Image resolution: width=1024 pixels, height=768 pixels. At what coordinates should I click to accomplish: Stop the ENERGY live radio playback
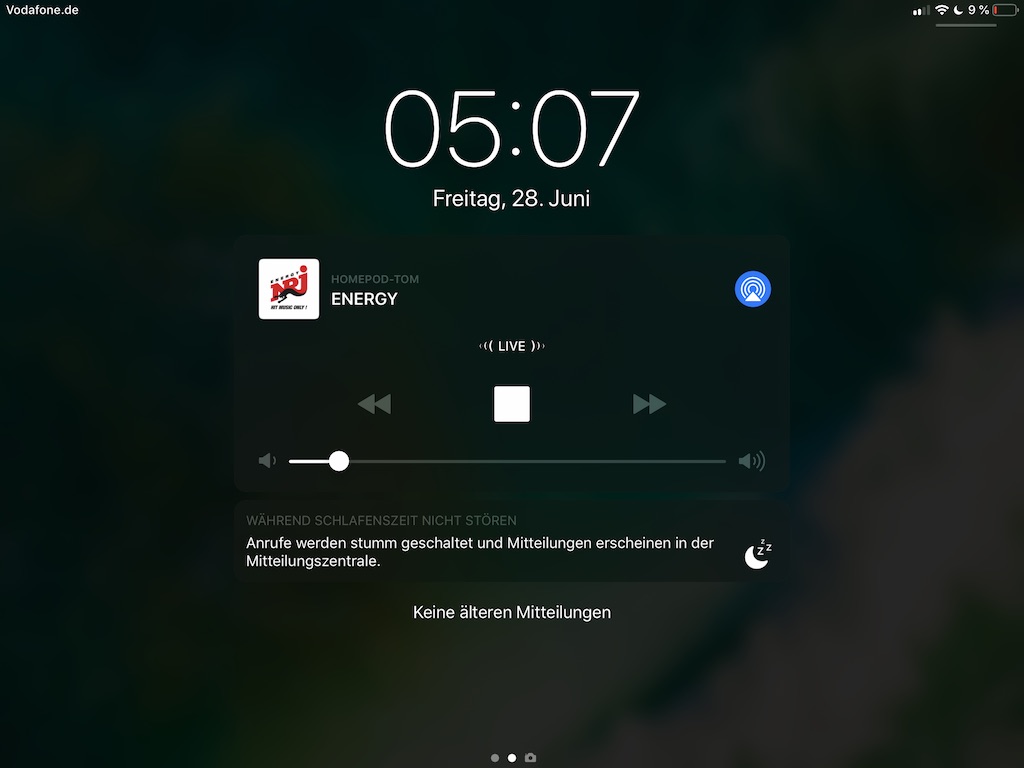point(512,404)
